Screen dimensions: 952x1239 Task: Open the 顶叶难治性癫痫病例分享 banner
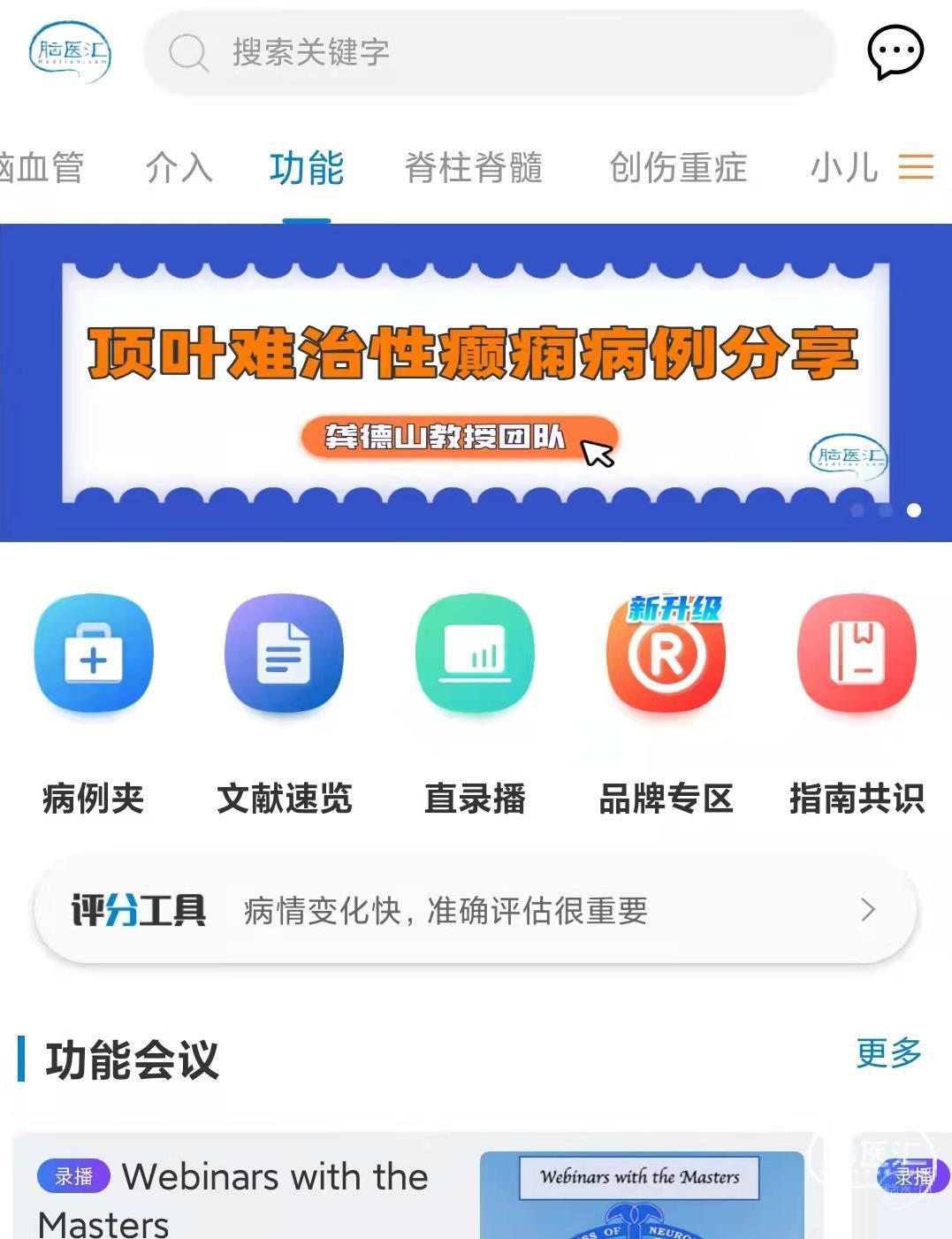coord(475,382)
